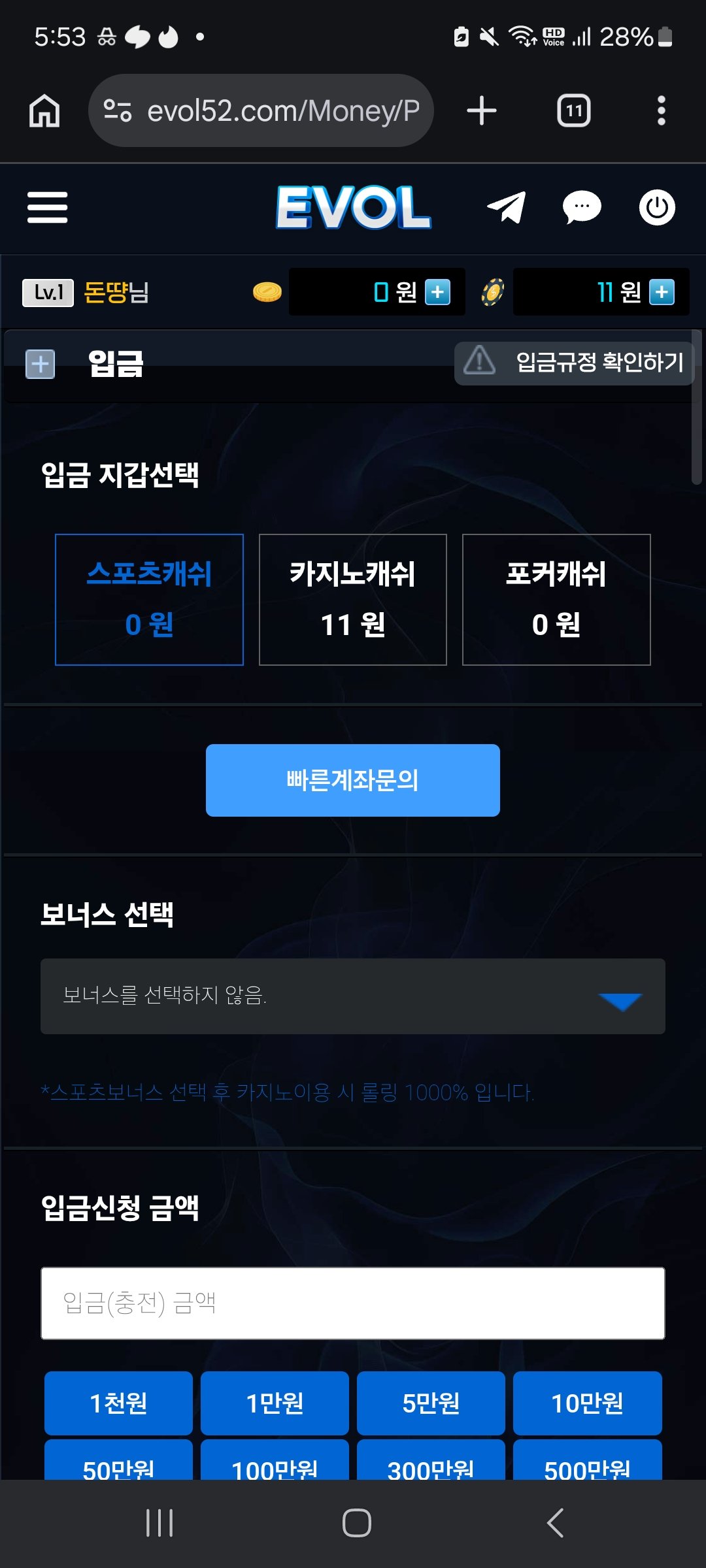The width and height of the screenshot is (706, 1568).
Task: Go back with the system back button
Action: coord(554,1523)
